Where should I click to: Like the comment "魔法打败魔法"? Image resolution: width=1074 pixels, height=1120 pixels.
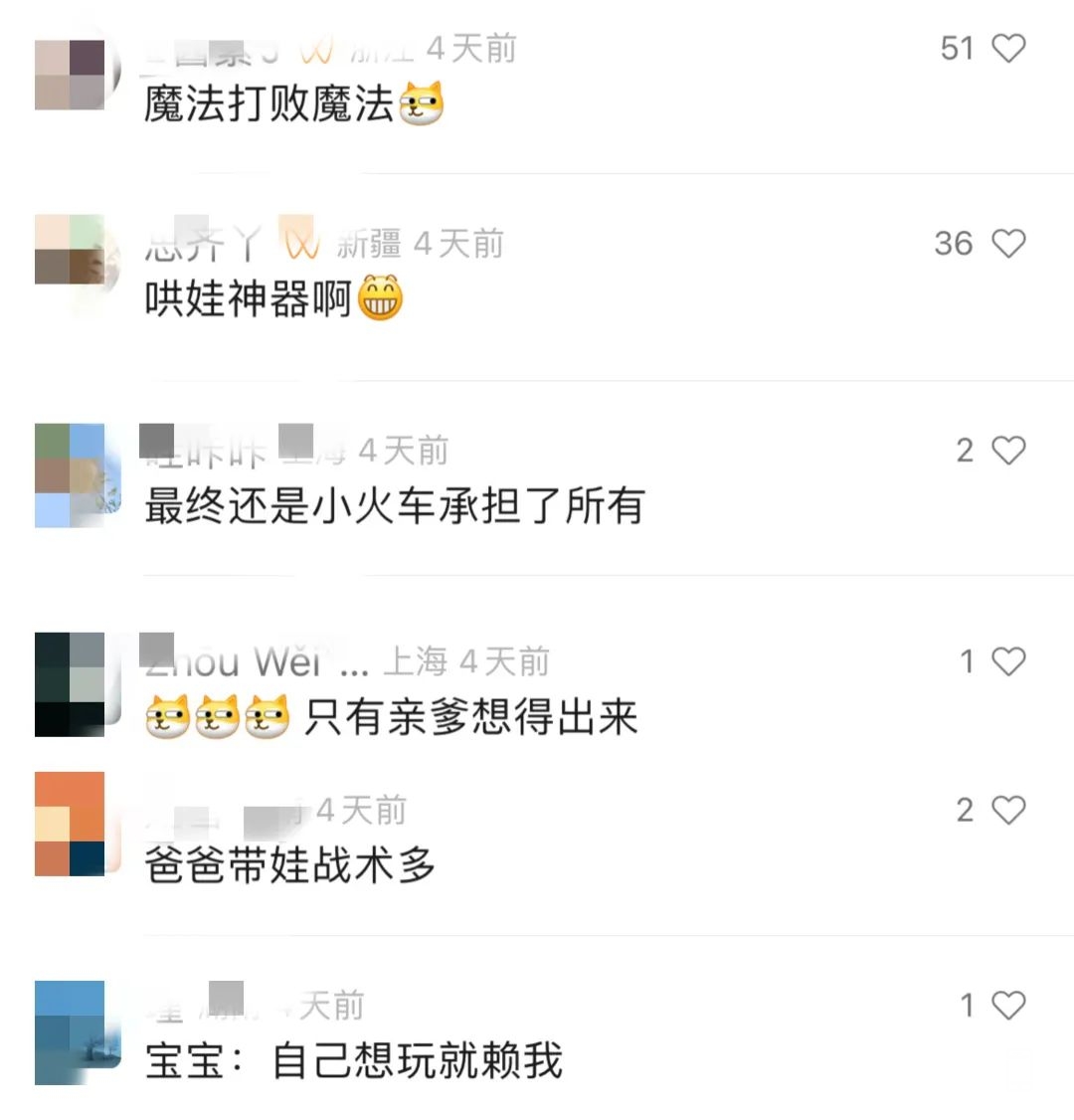tap(1008, 48)
